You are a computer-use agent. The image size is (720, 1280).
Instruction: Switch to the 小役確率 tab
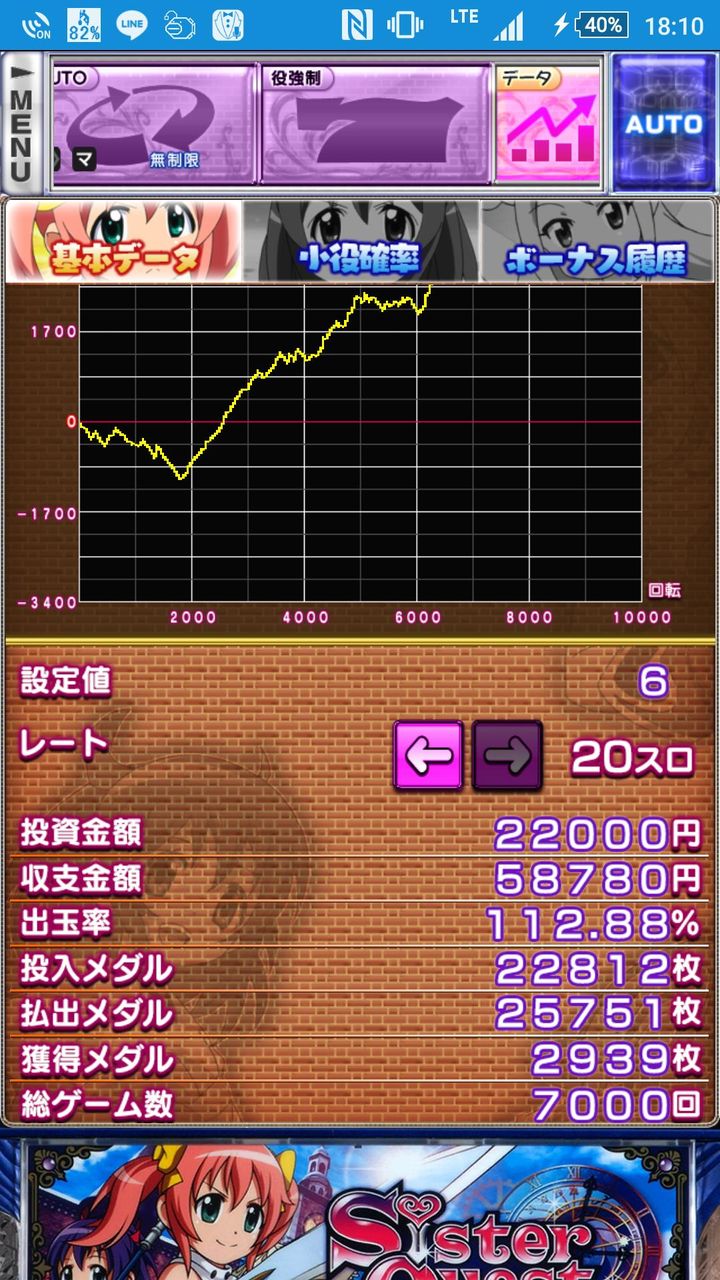click(x=361, y=241)
